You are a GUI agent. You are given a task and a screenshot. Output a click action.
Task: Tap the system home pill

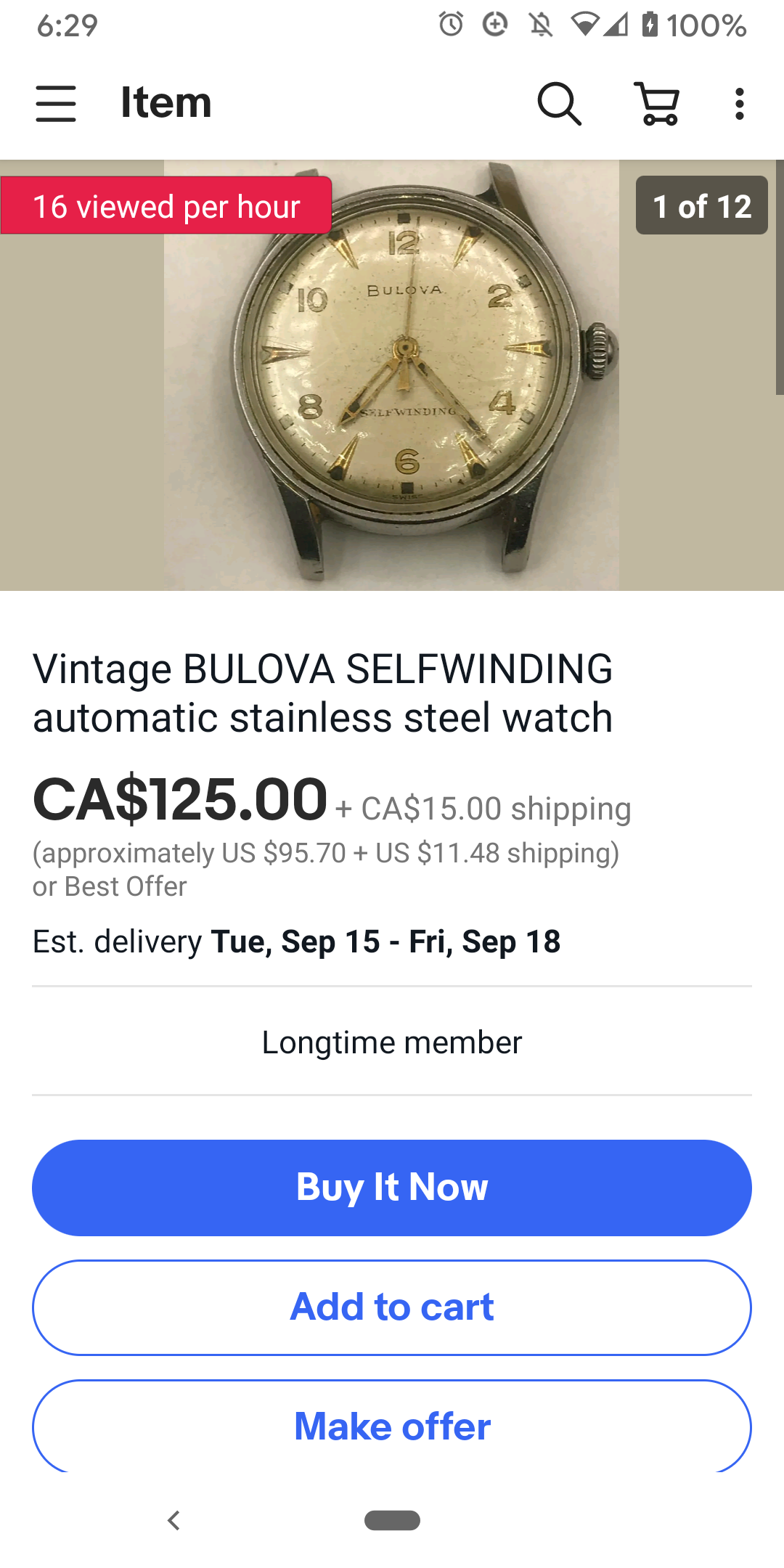tap(392, 1520)
